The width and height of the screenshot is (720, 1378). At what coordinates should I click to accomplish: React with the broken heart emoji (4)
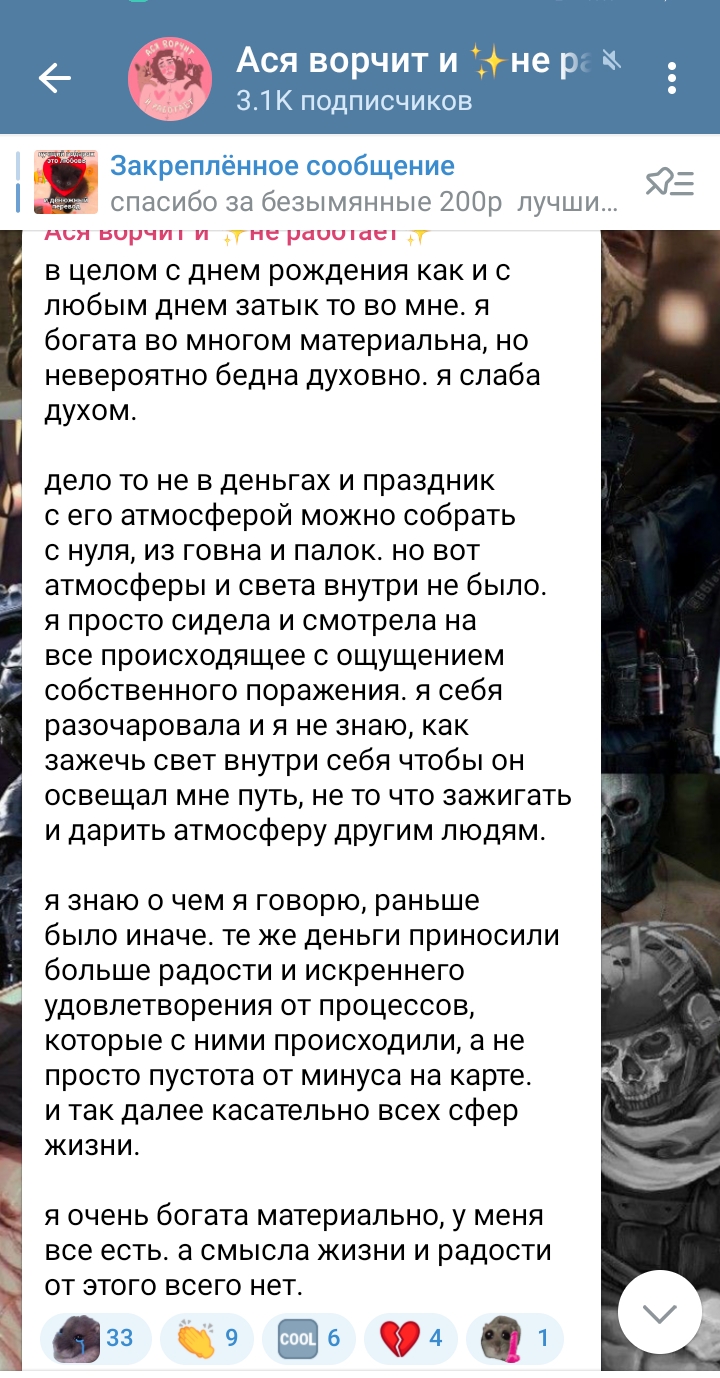[x=411, y=1338]
